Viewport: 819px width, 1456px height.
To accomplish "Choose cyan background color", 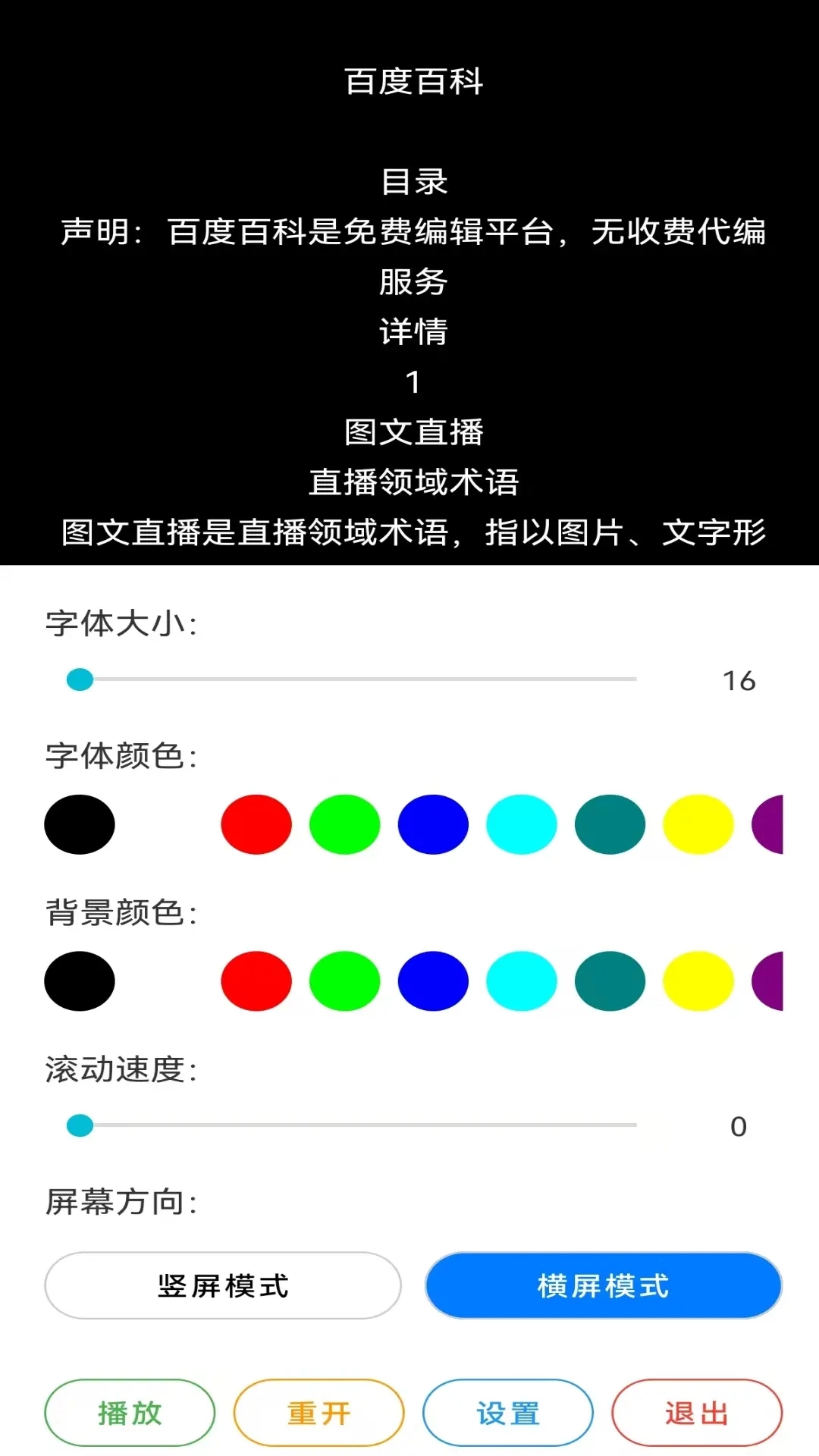I will click(521, 981).
